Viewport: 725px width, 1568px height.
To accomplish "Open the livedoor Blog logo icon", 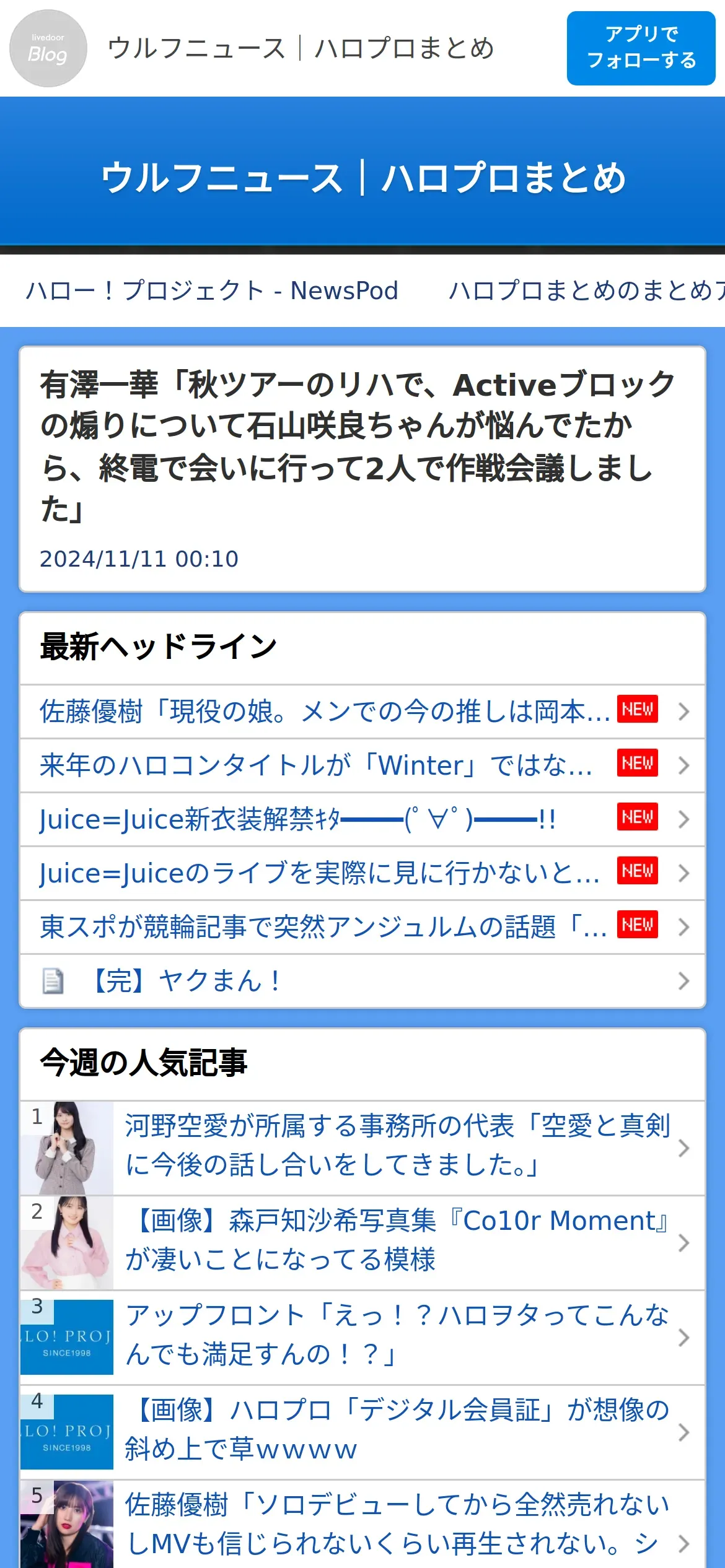I will 48,48.
